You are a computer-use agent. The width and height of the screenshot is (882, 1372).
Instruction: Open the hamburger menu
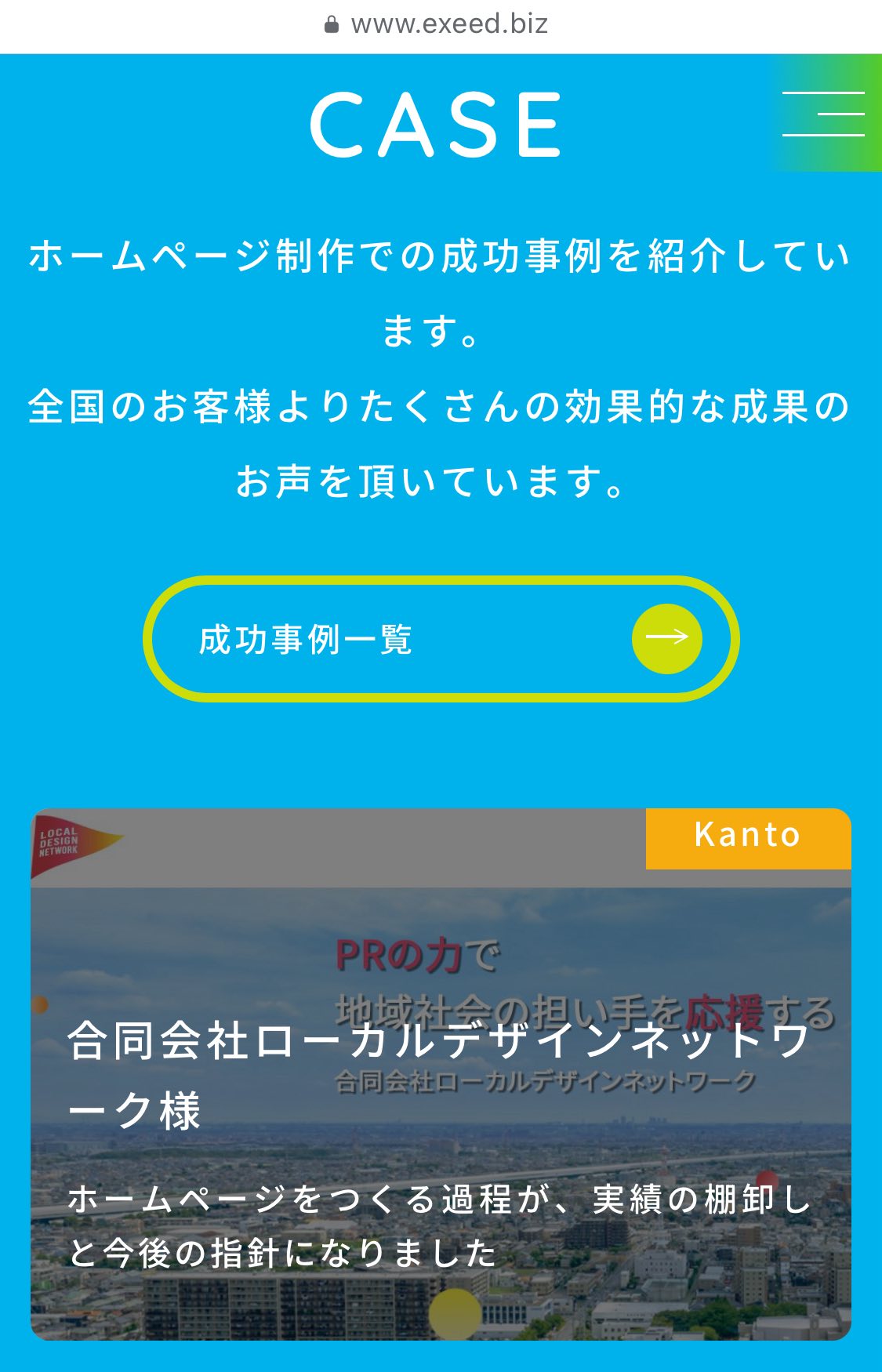tap(823, 114)
